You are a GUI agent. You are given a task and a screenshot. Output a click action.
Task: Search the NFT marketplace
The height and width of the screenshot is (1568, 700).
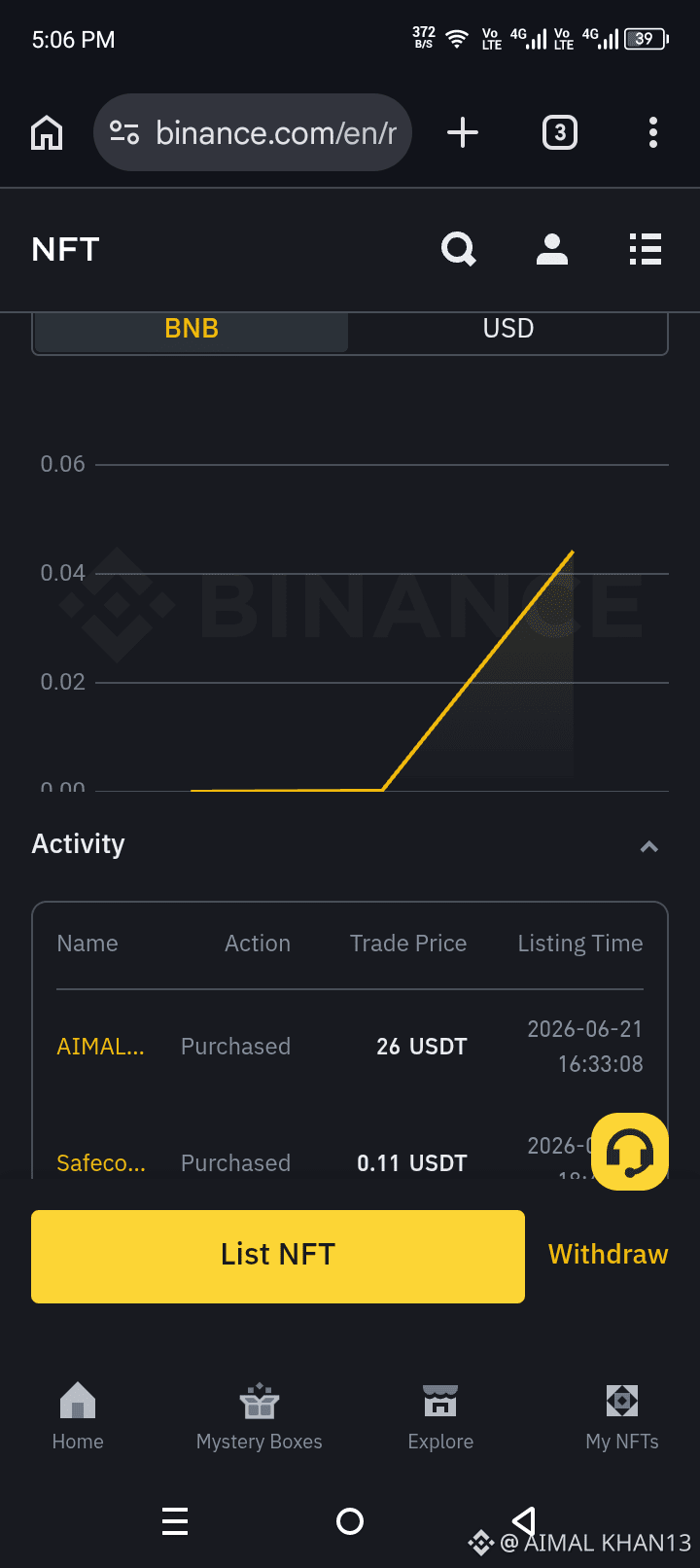[459, 250]
